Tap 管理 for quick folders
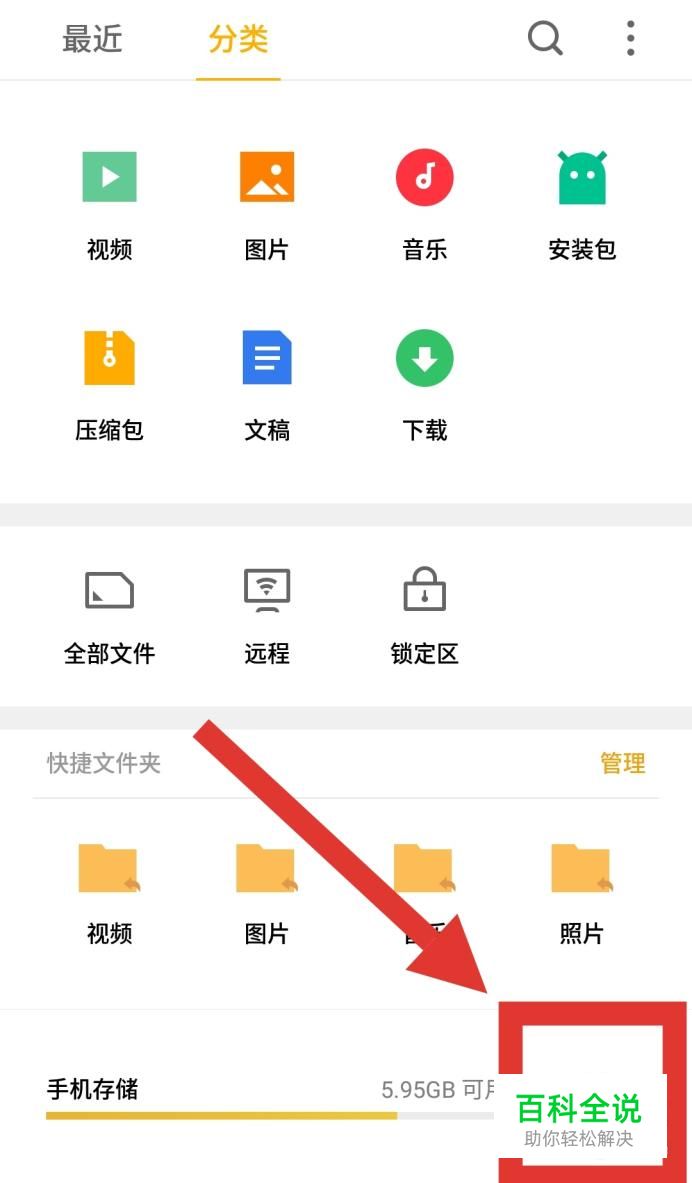Screen dimensions: 692x1183 pos(622,764)
